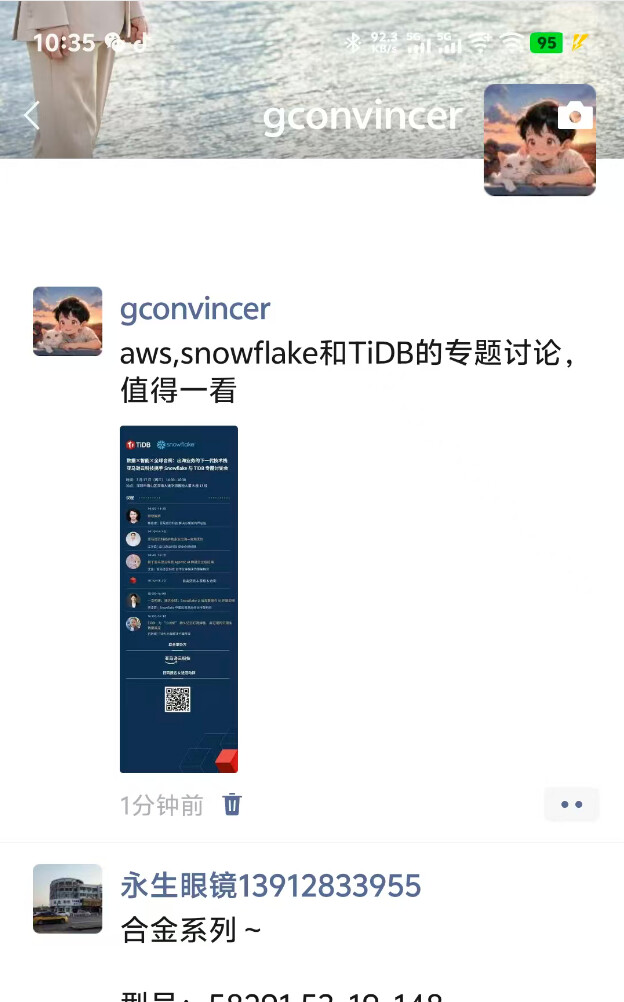Go back using the top-left arrow
This screenshot has height=1002, width=624.
click(x=32, y=116)
